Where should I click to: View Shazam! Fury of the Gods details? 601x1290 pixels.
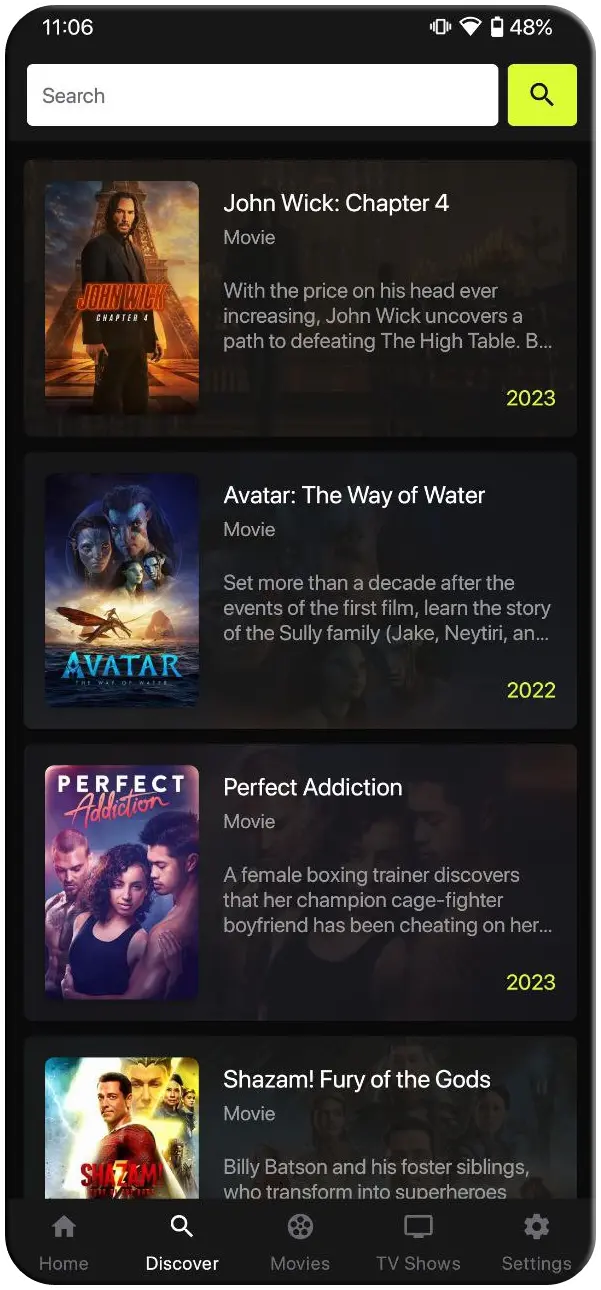pyautogui.click(x=300, y=1120)
